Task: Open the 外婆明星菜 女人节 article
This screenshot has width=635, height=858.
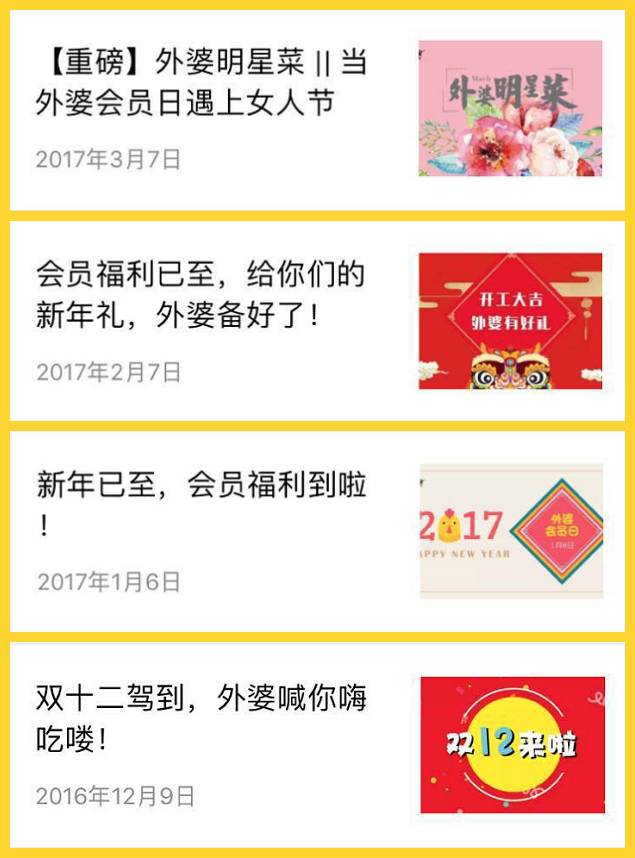Action: (x=318, y=110)
